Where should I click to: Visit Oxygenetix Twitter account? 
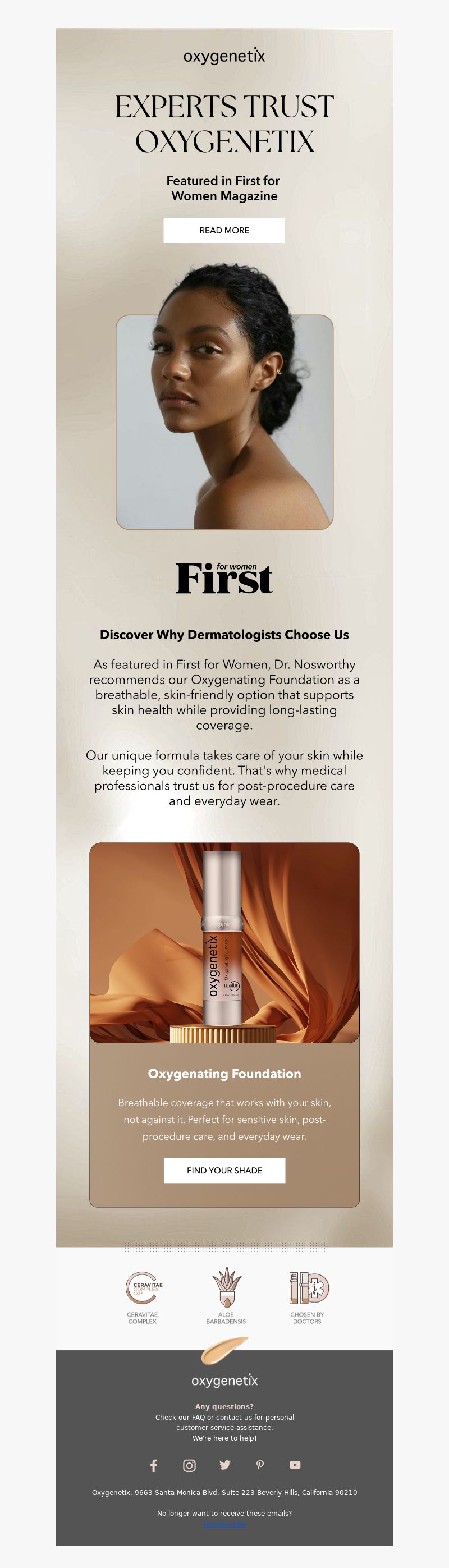[x=224, y=1465]
